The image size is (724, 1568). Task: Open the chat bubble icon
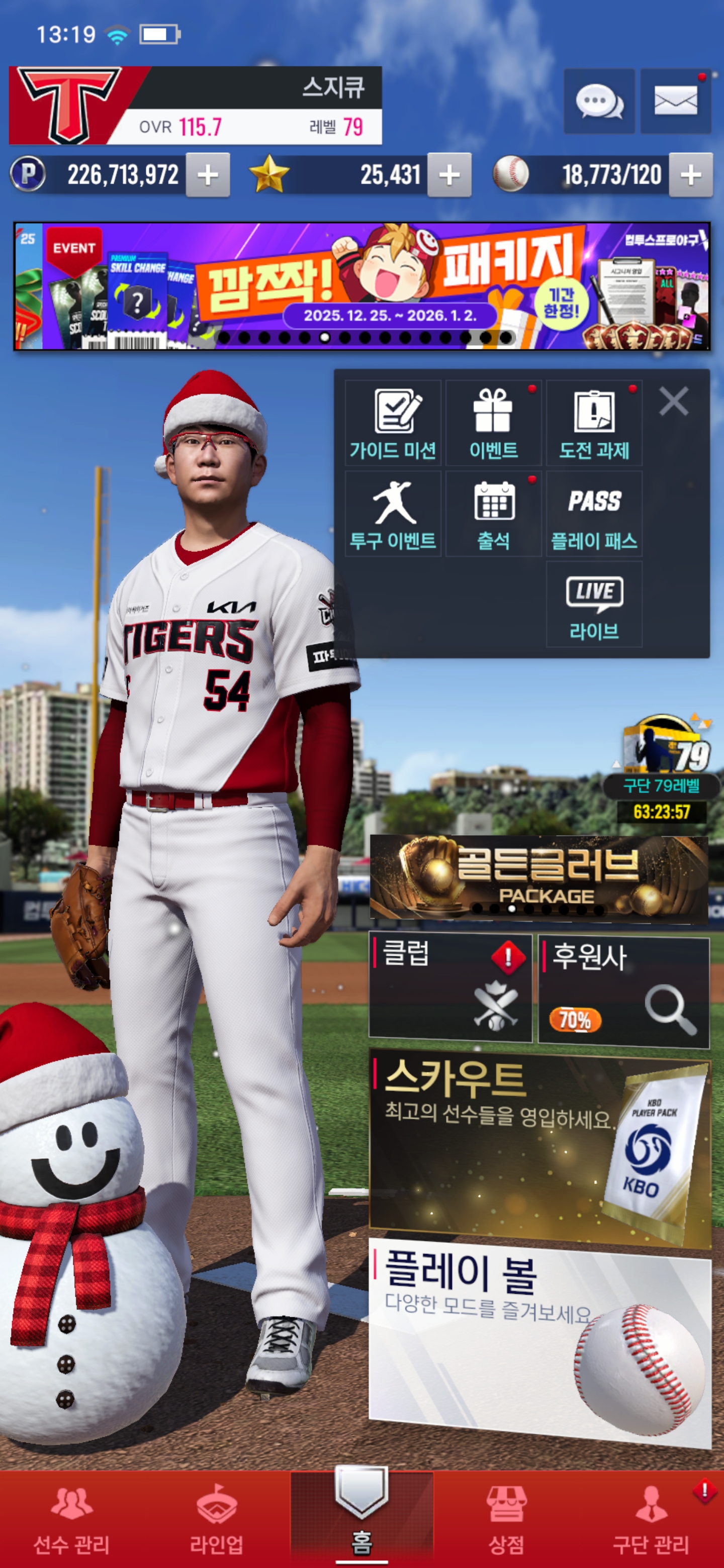599,101
